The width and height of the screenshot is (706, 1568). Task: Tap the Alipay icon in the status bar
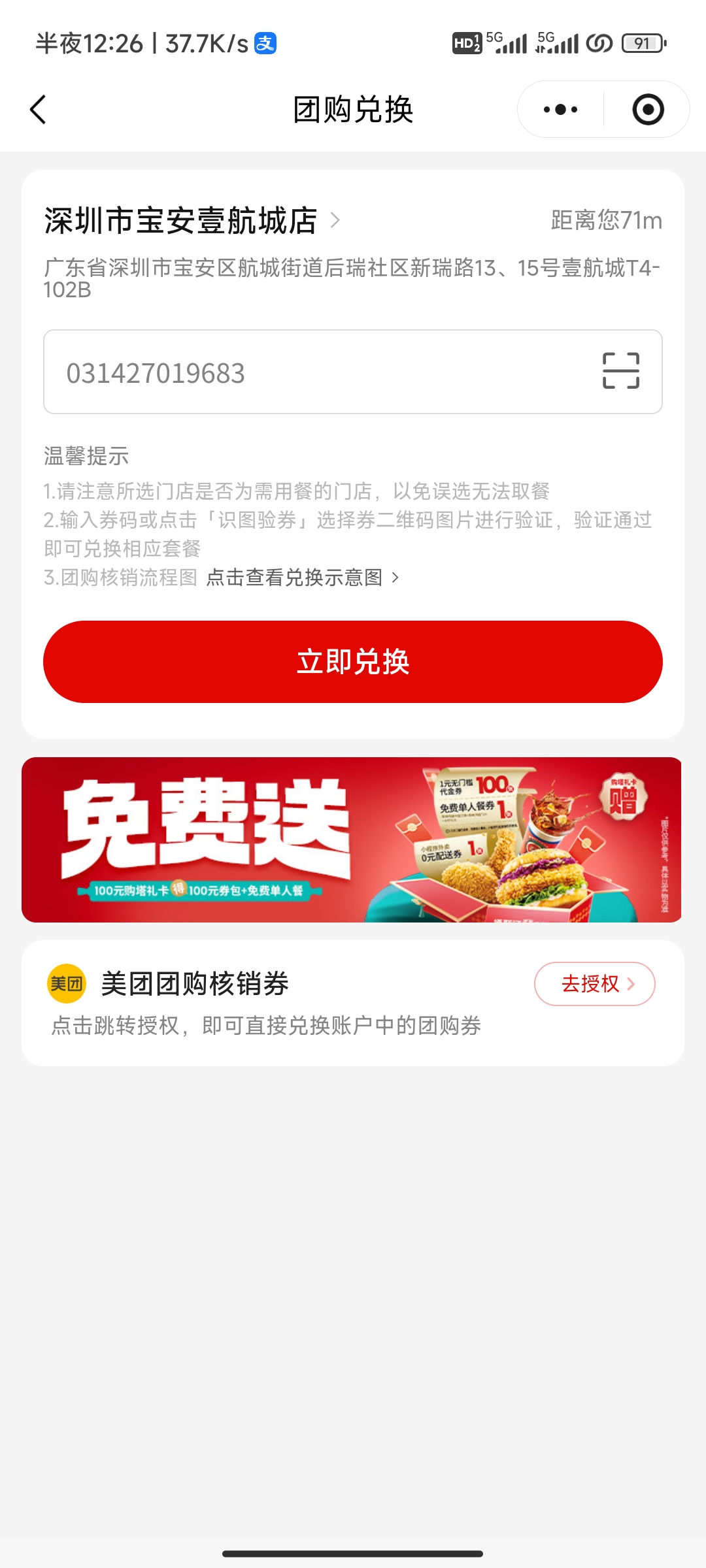(x=264, y=42)
